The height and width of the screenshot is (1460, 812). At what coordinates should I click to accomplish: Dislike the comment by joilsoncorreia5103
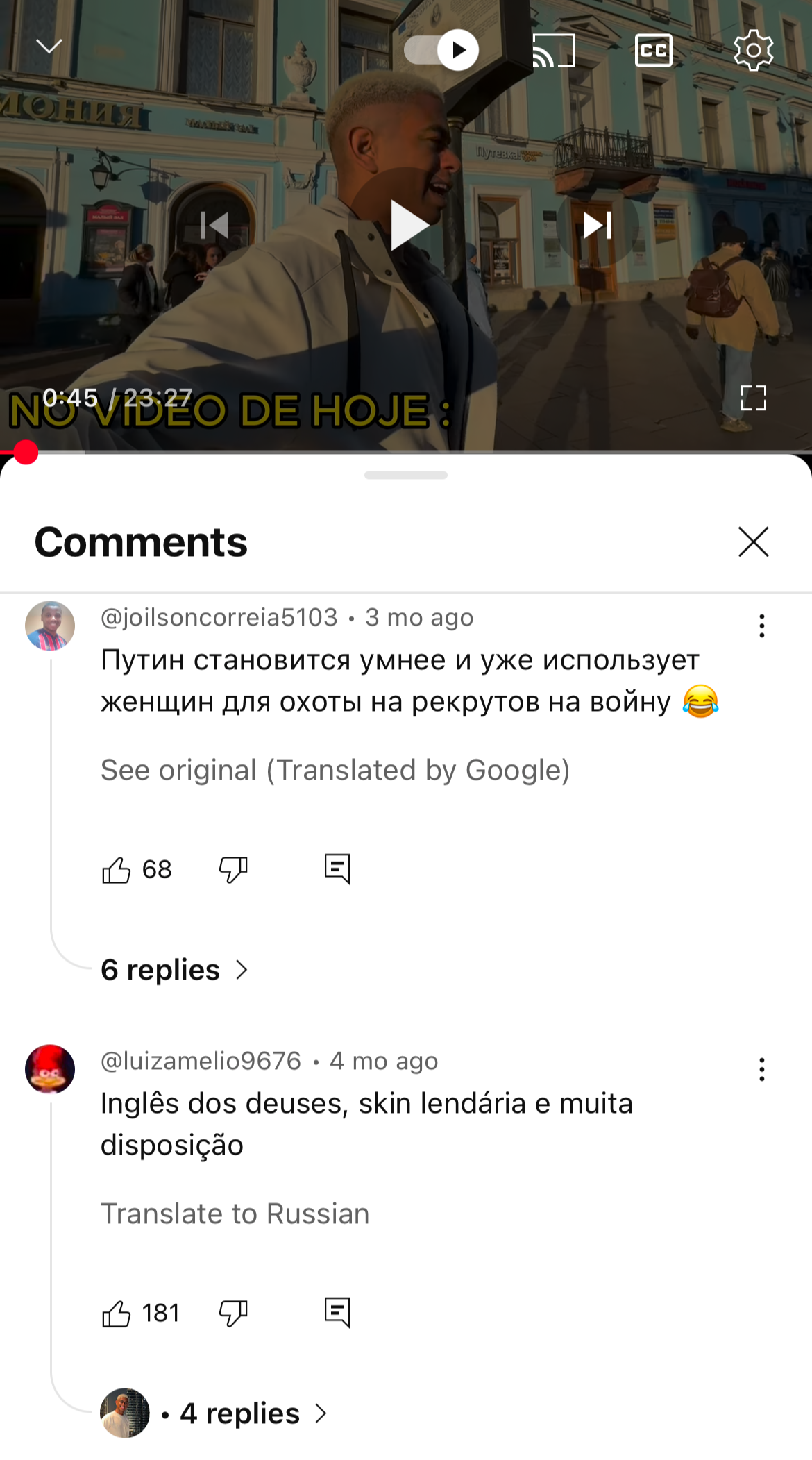(233, 869)
